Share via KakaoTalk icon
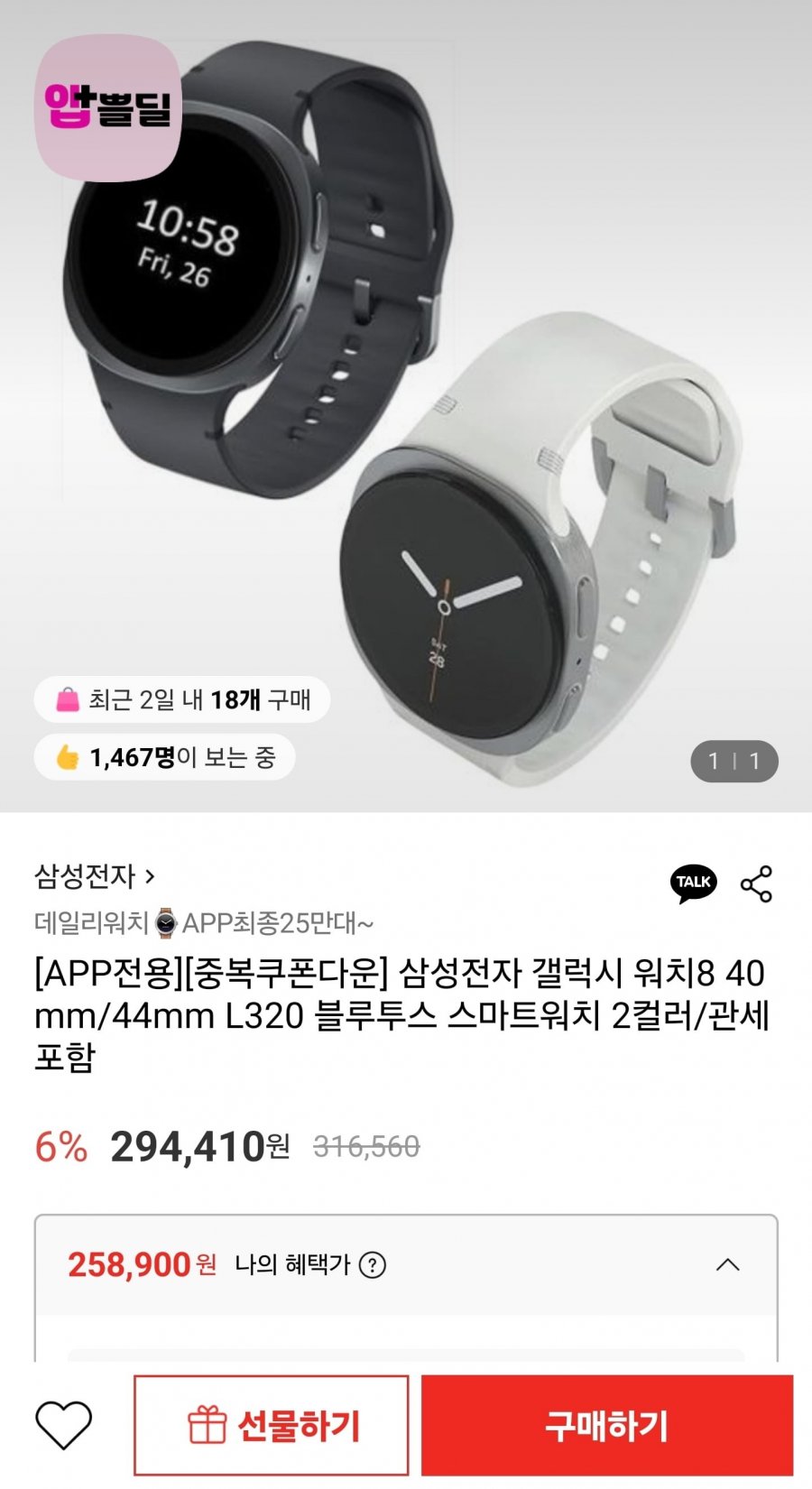Image resolution: width=812 pixels, height=1489 pixels. [693, 883]
